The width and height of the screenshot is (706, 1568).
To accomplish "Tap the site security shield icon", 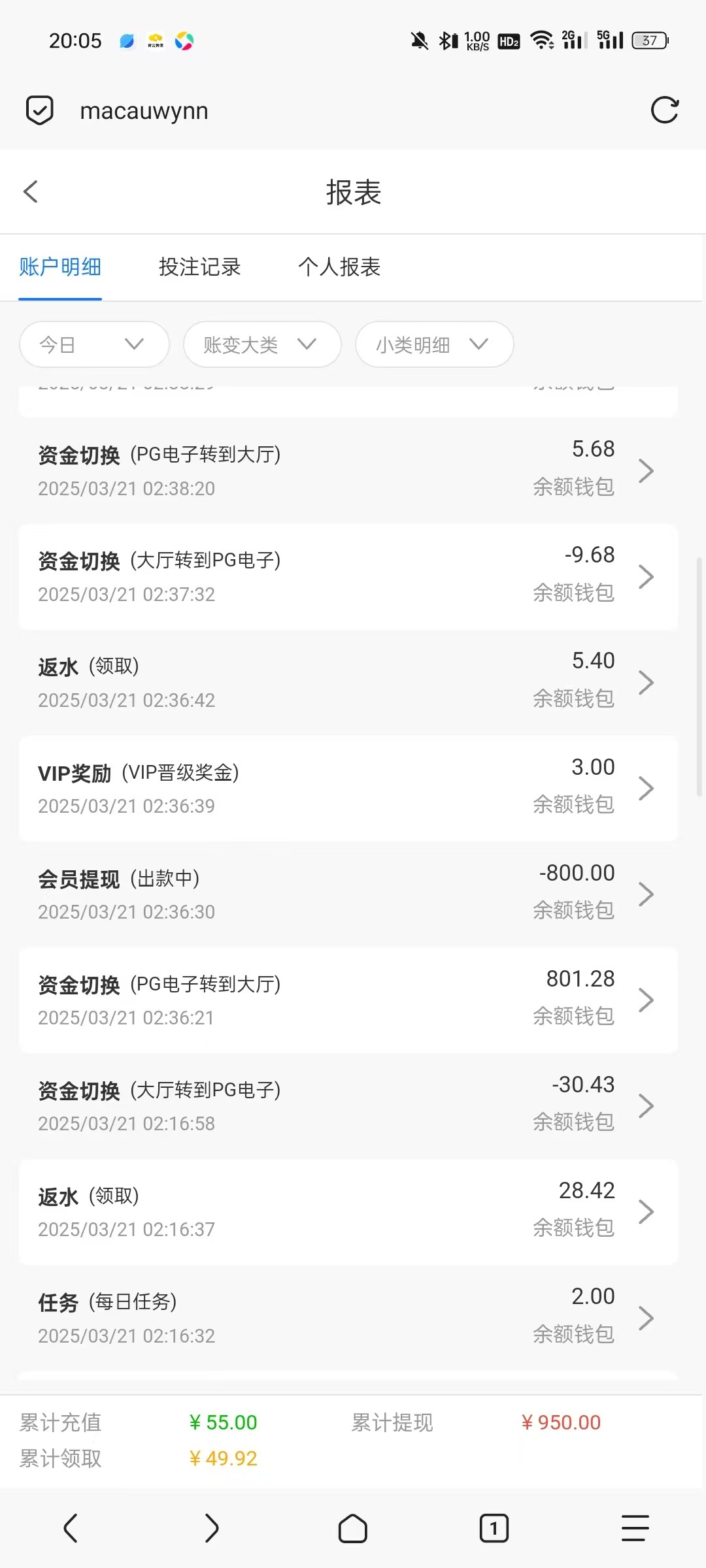I will 39,110.
